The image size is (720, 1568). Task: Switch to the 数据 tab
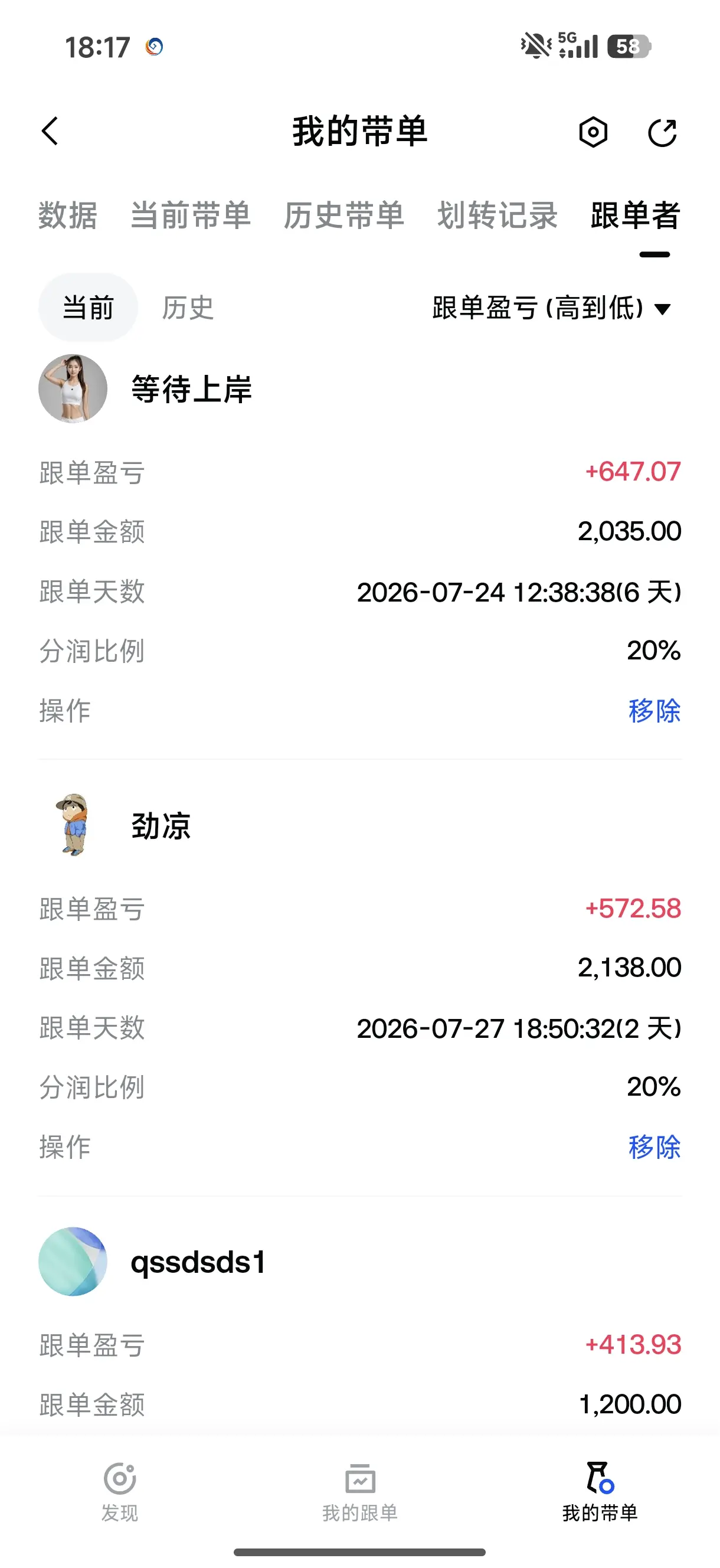tap(67, 215)
